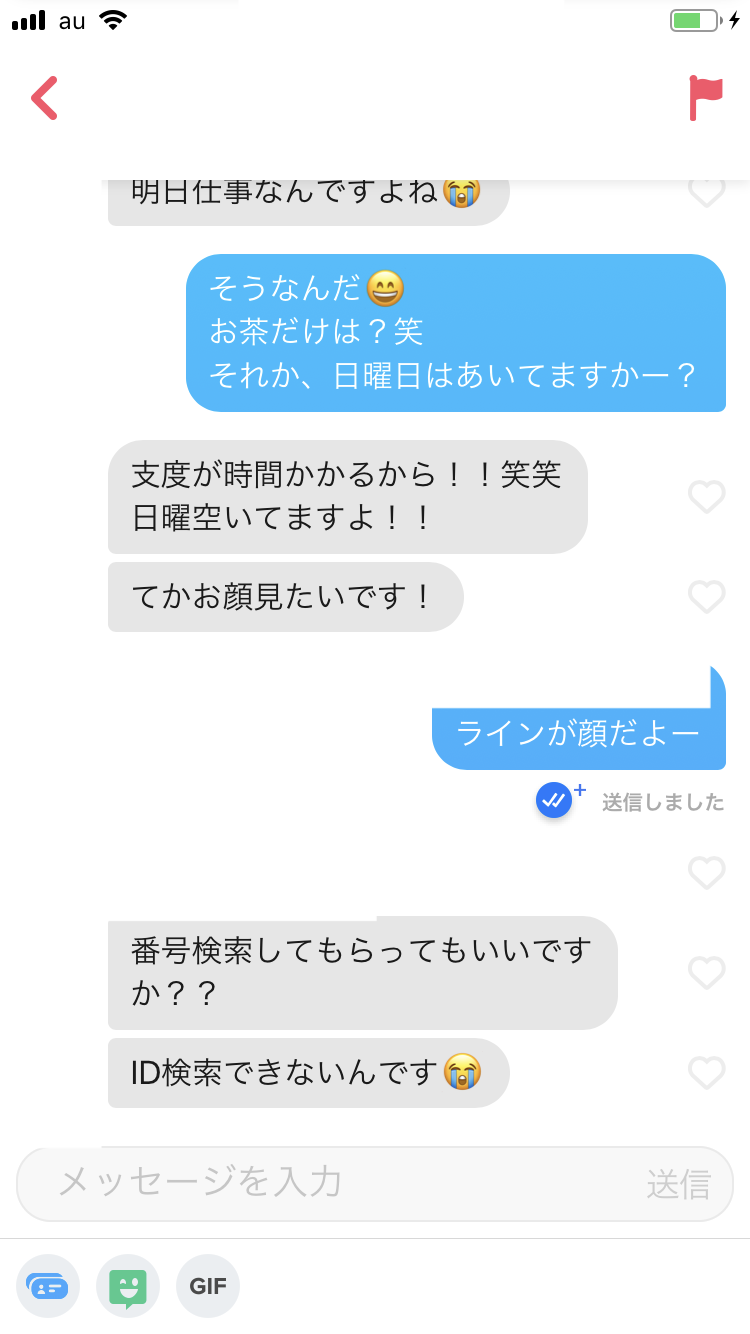Screen dimensions: 750x1334
Task: Tap the 送信 send button
Action: pos(678,1184)
